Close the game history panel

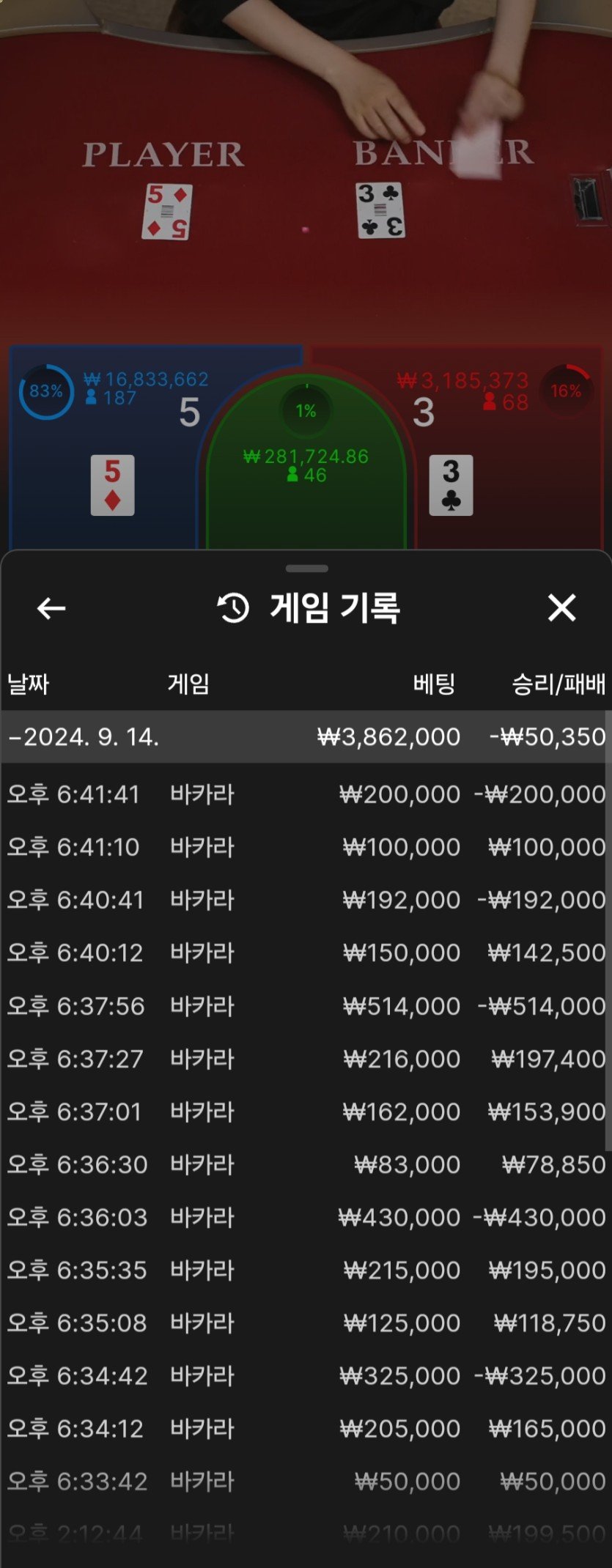click(561, 608)
